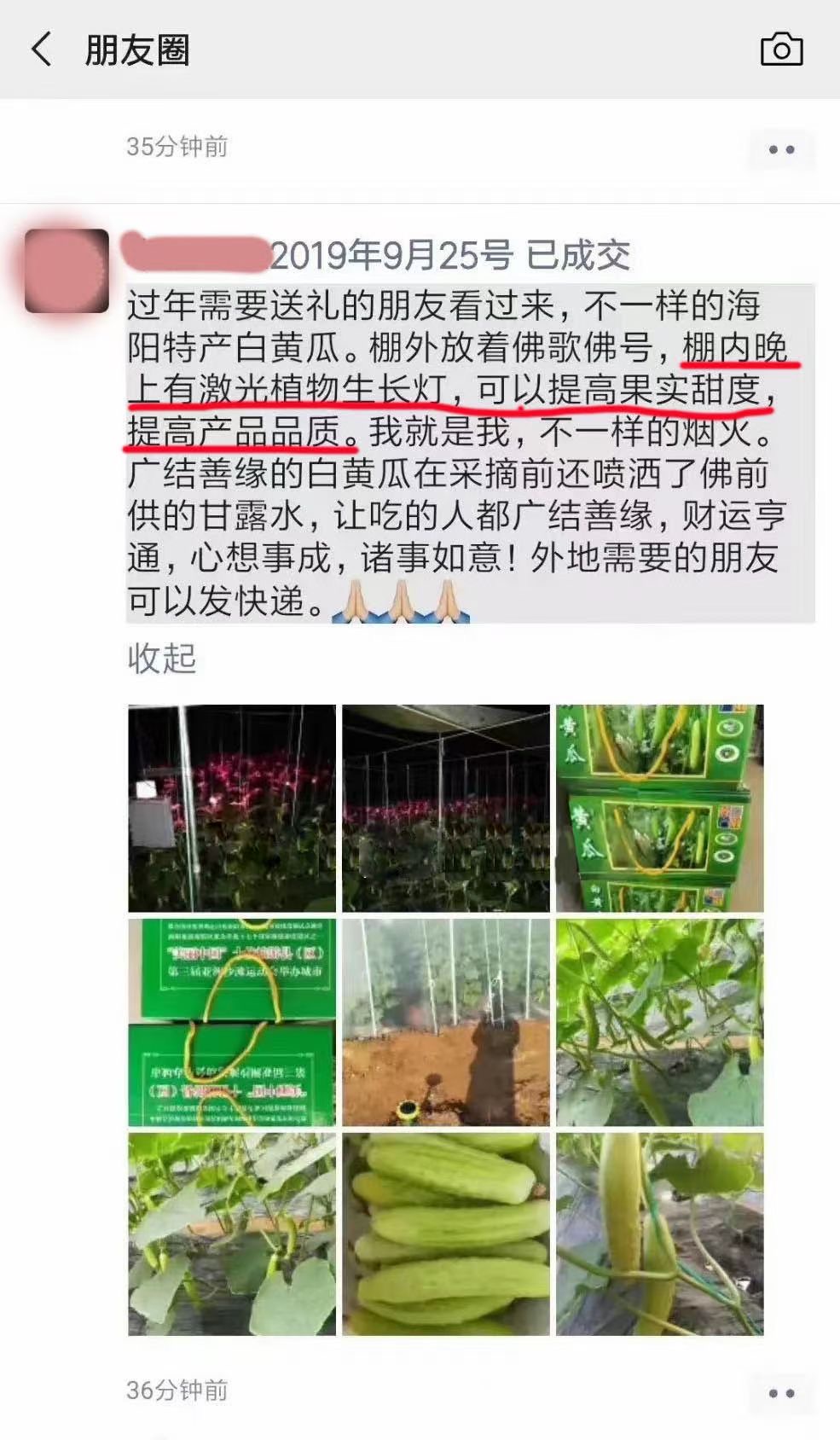Open the poster's profile avatar
This screenshot has height=1440, width=840.
click(x=67, y=270)
